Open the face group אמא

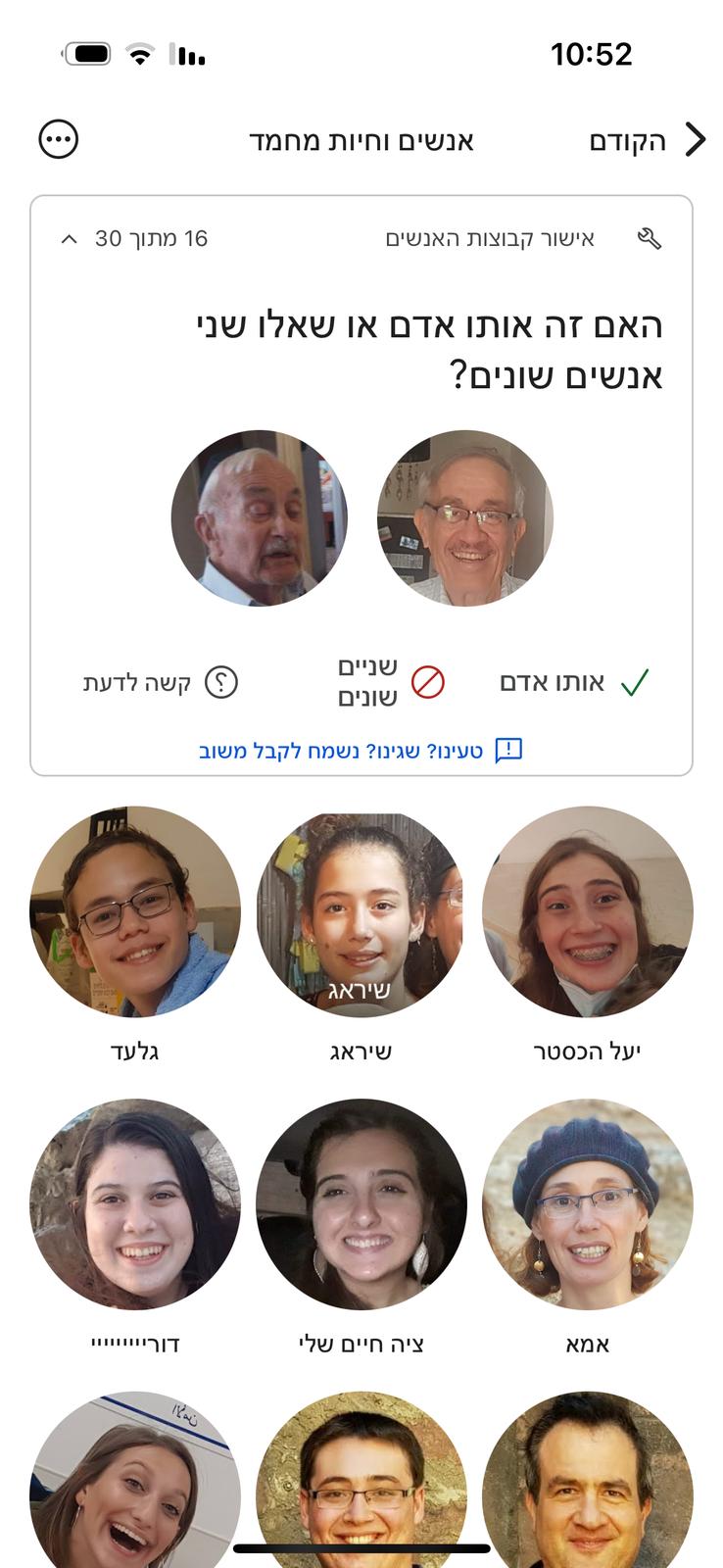click(x=587, y=1204)
